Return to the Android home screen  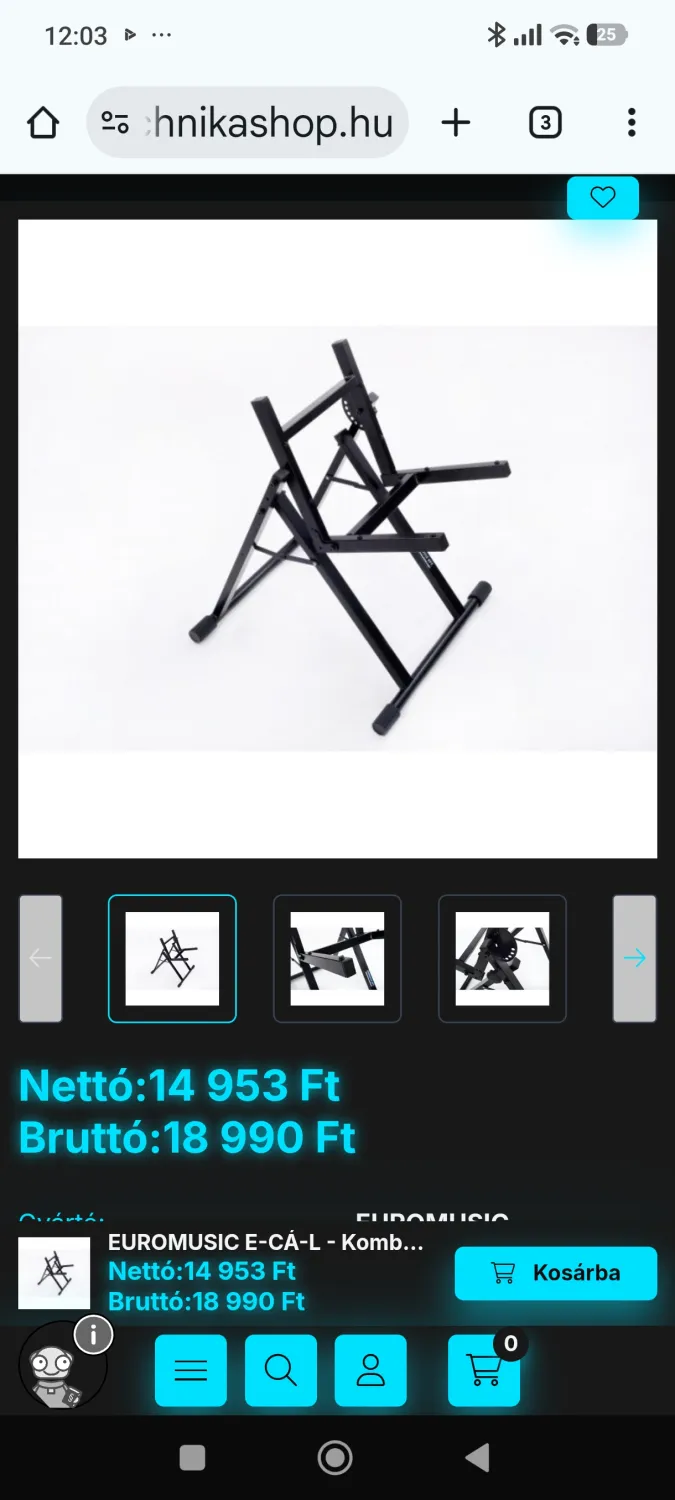click(335, 1457)
